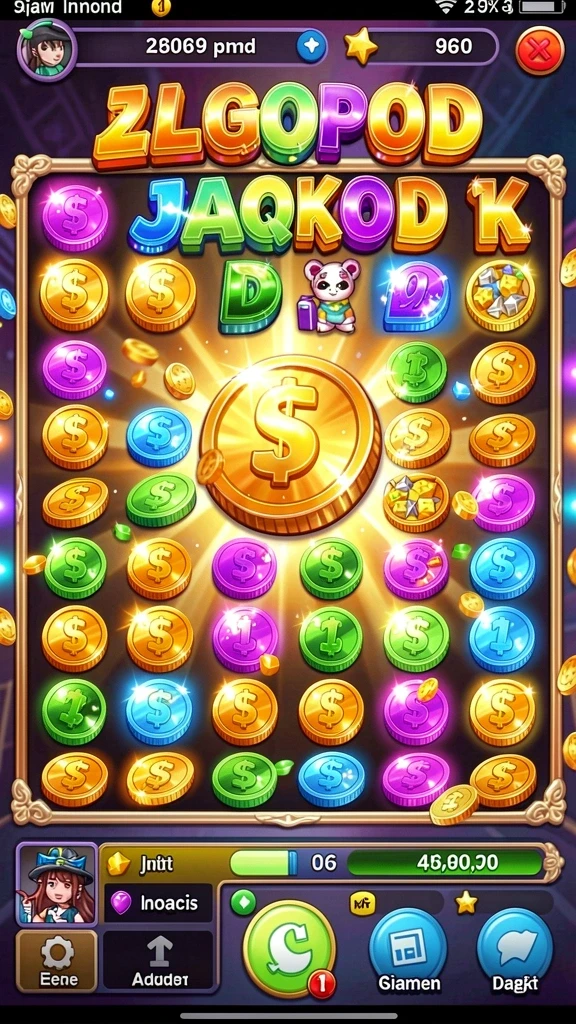The width and height of the screenshot is (576, 1024).
Task: Open the player avatar at top left
Action: tap(46, 49)
